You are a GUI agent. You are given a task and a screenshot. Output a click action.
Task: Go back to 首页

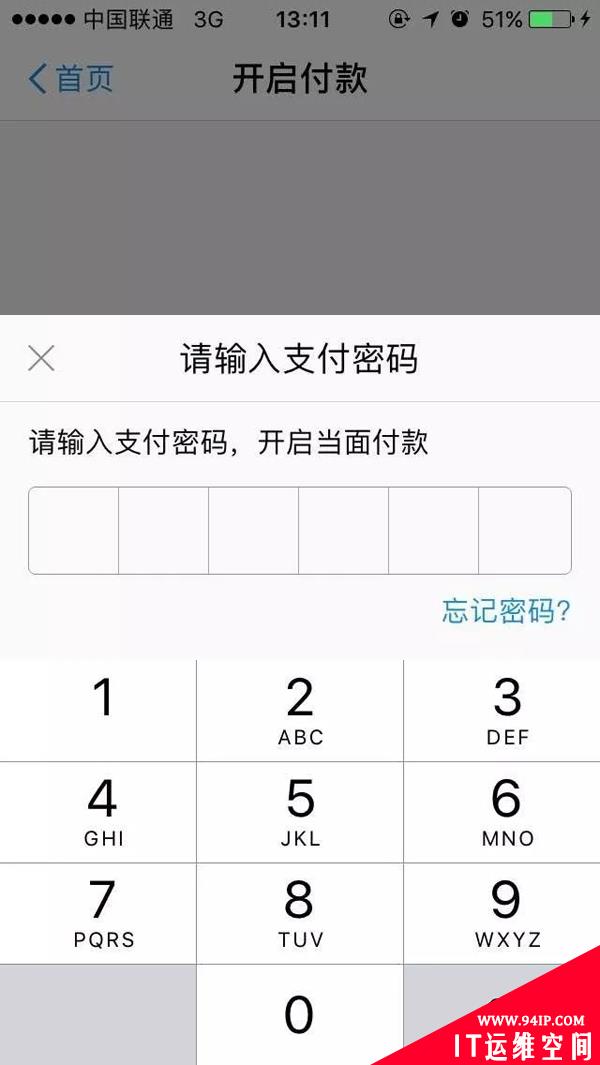point(71,79)
